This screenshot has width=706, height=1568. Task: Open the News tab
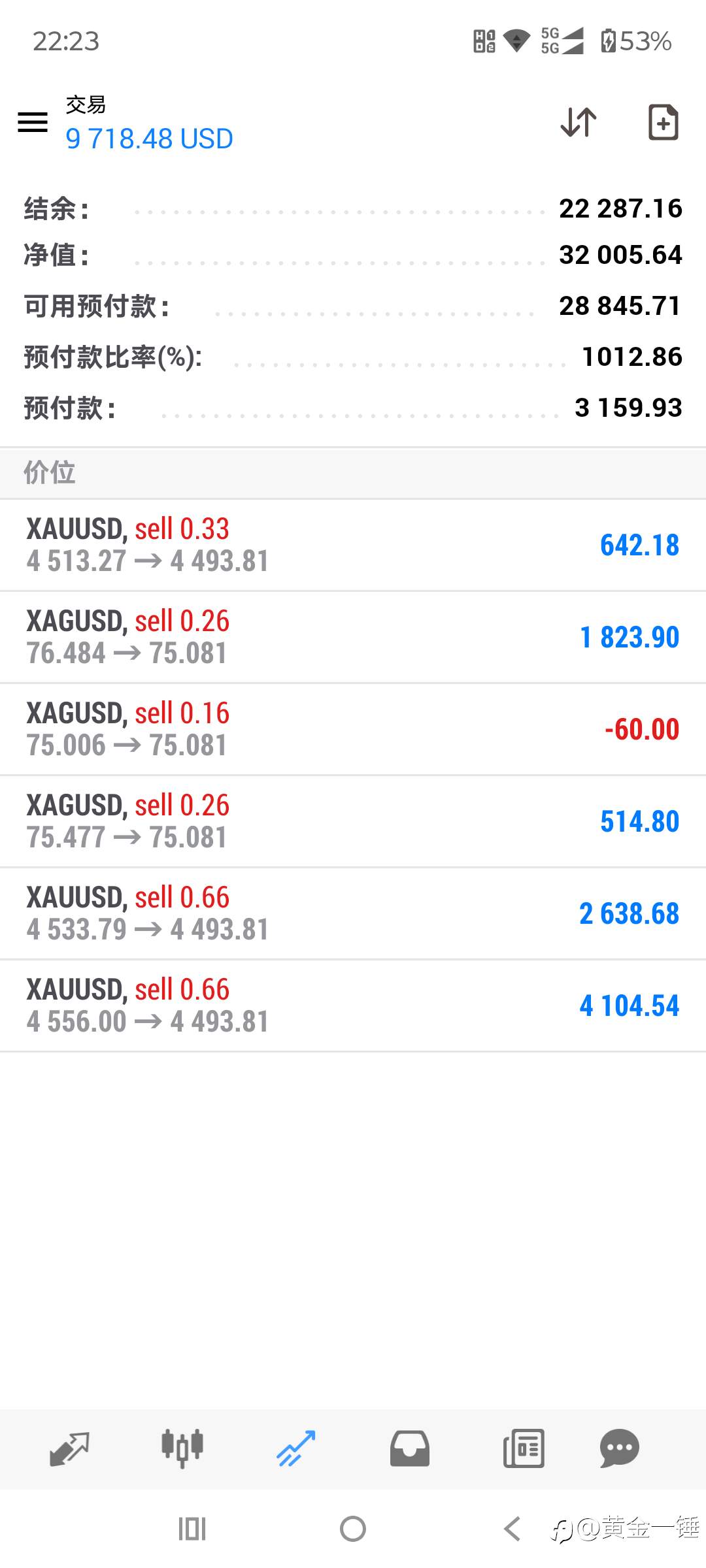(x=524, y=1449)
